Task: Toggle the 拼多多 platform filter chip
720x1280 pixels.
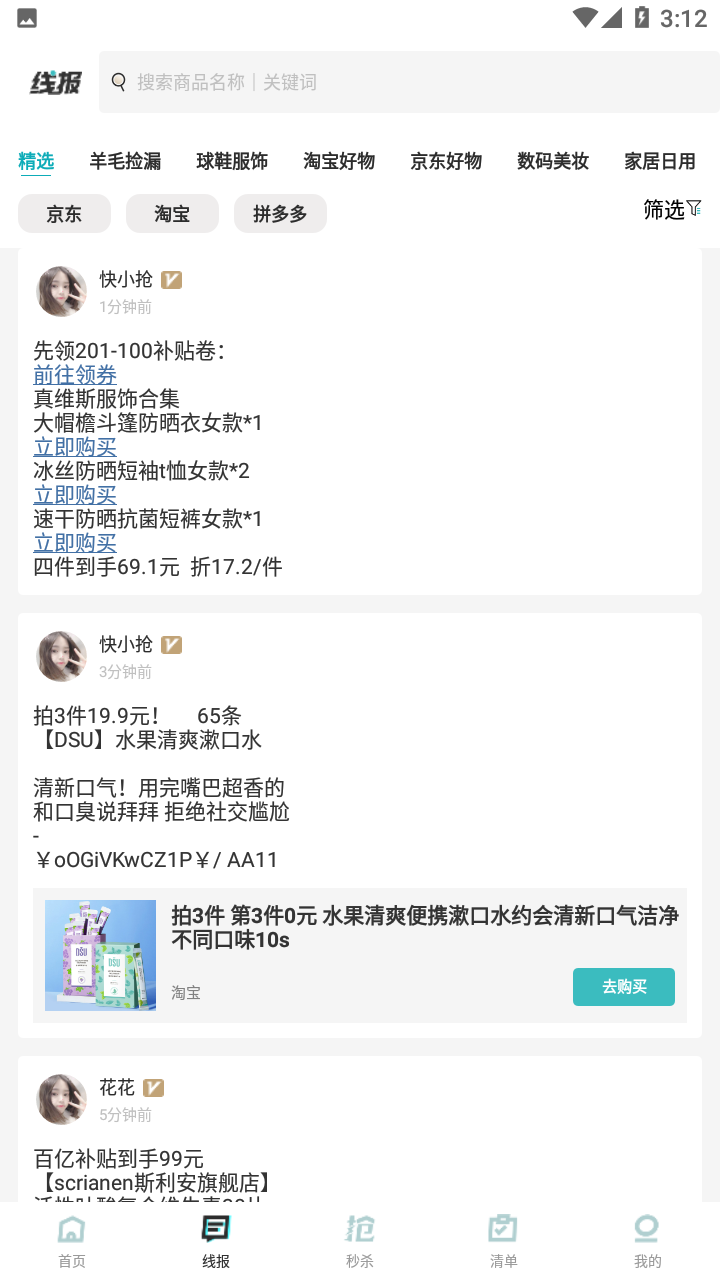Action: 280,213
